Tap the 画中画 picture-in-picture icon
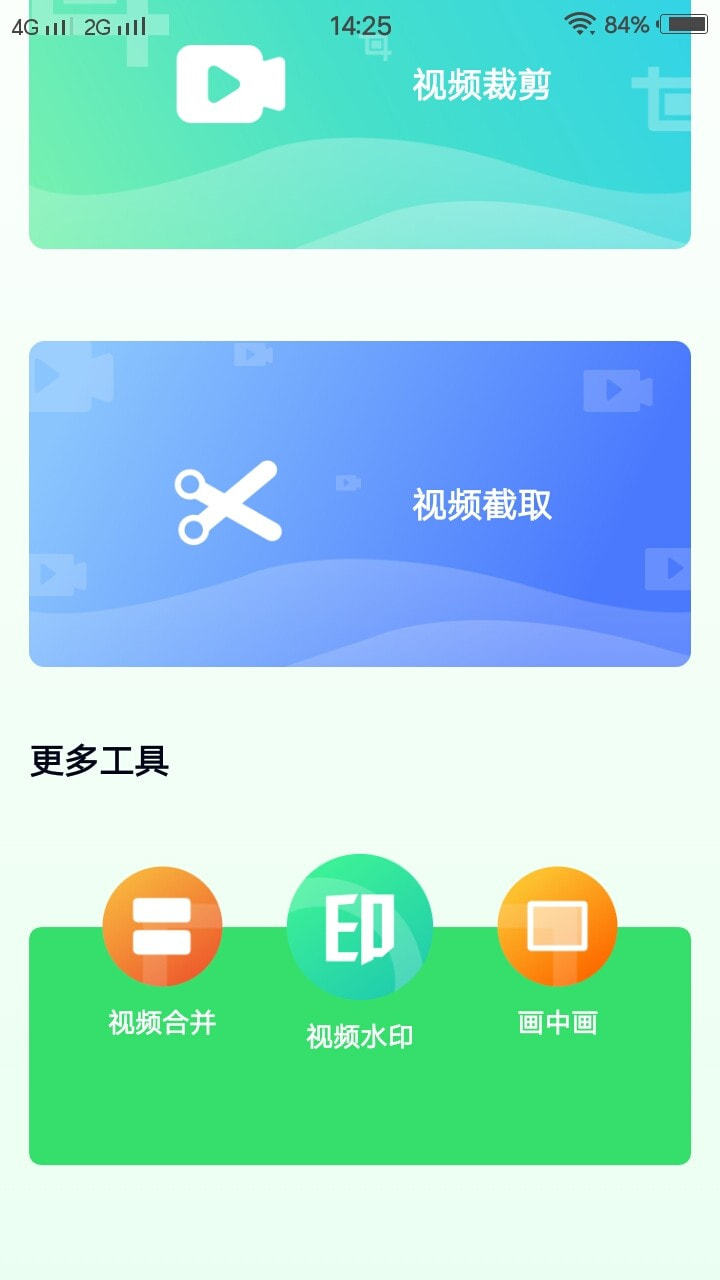Screen dimensions: 720x1280 (x=557, y=926)
